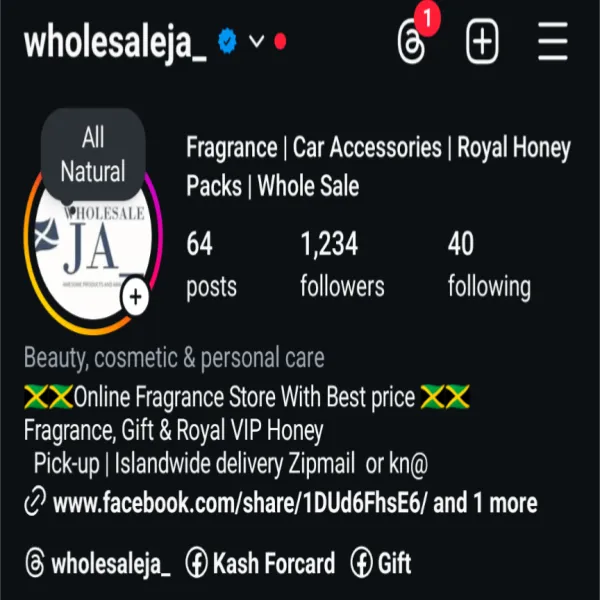Screen dimensions: 600x600
Task: Open the All Natural note bubble
Action: tap(92, 154)
